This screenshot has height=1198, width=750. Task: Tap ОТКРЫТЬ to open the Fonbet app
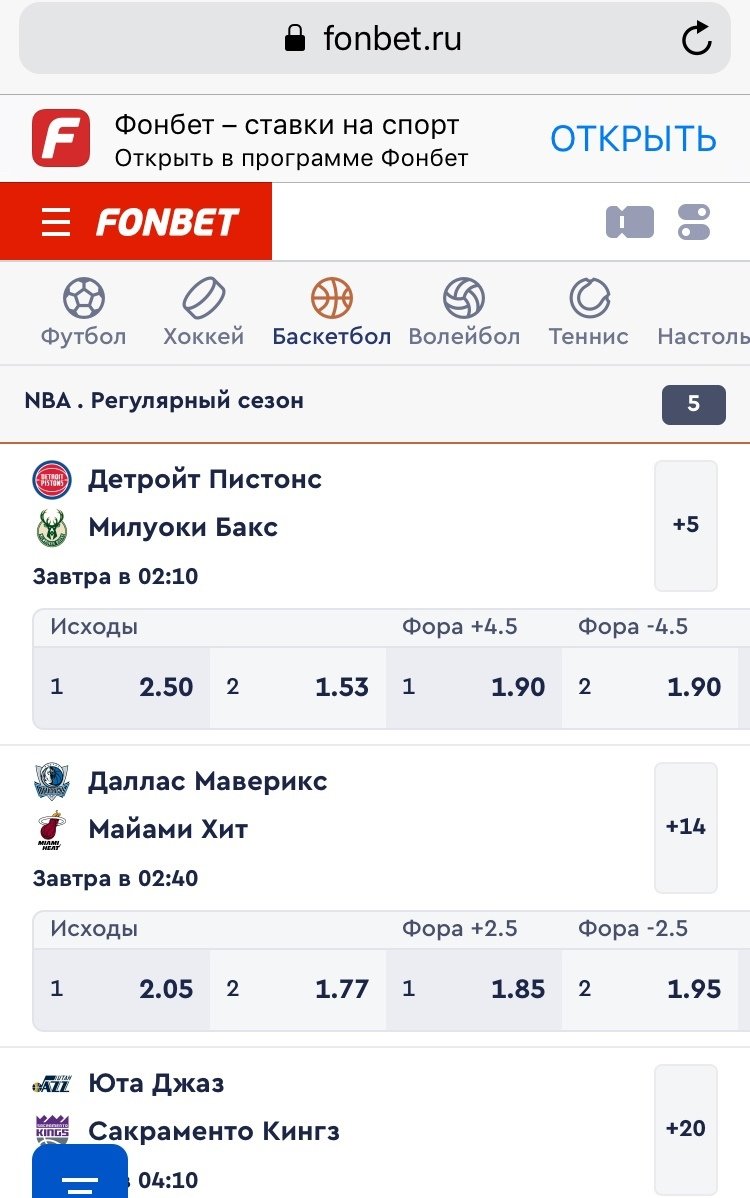(633, 139)
